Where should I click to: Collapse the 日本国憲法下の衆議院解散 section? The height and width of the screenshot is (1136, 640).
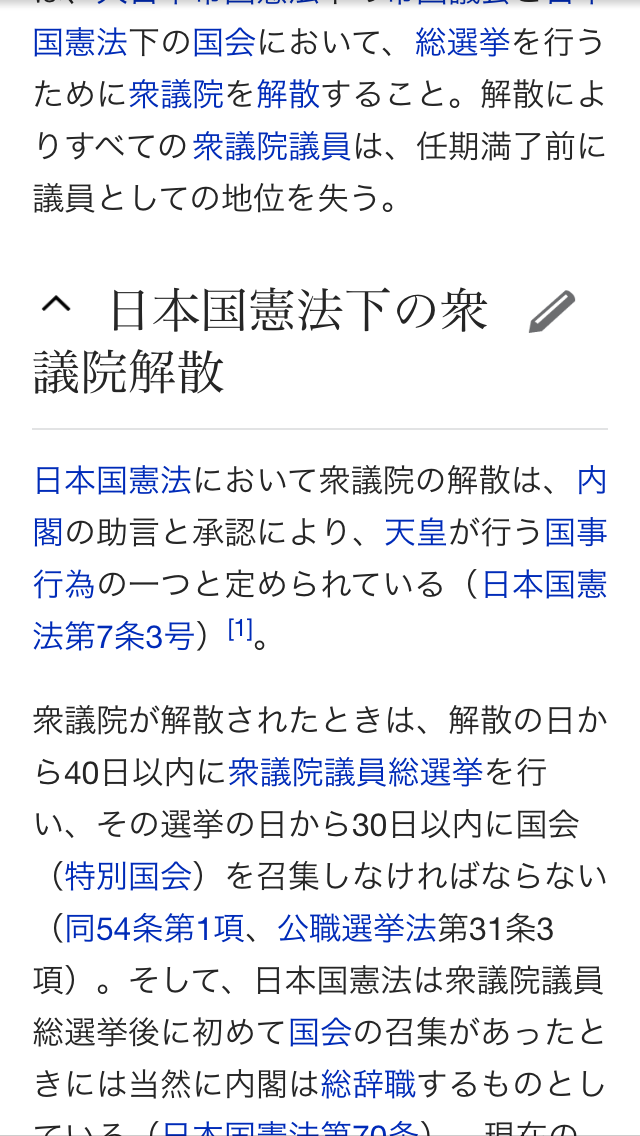click(x=56, y=307)
